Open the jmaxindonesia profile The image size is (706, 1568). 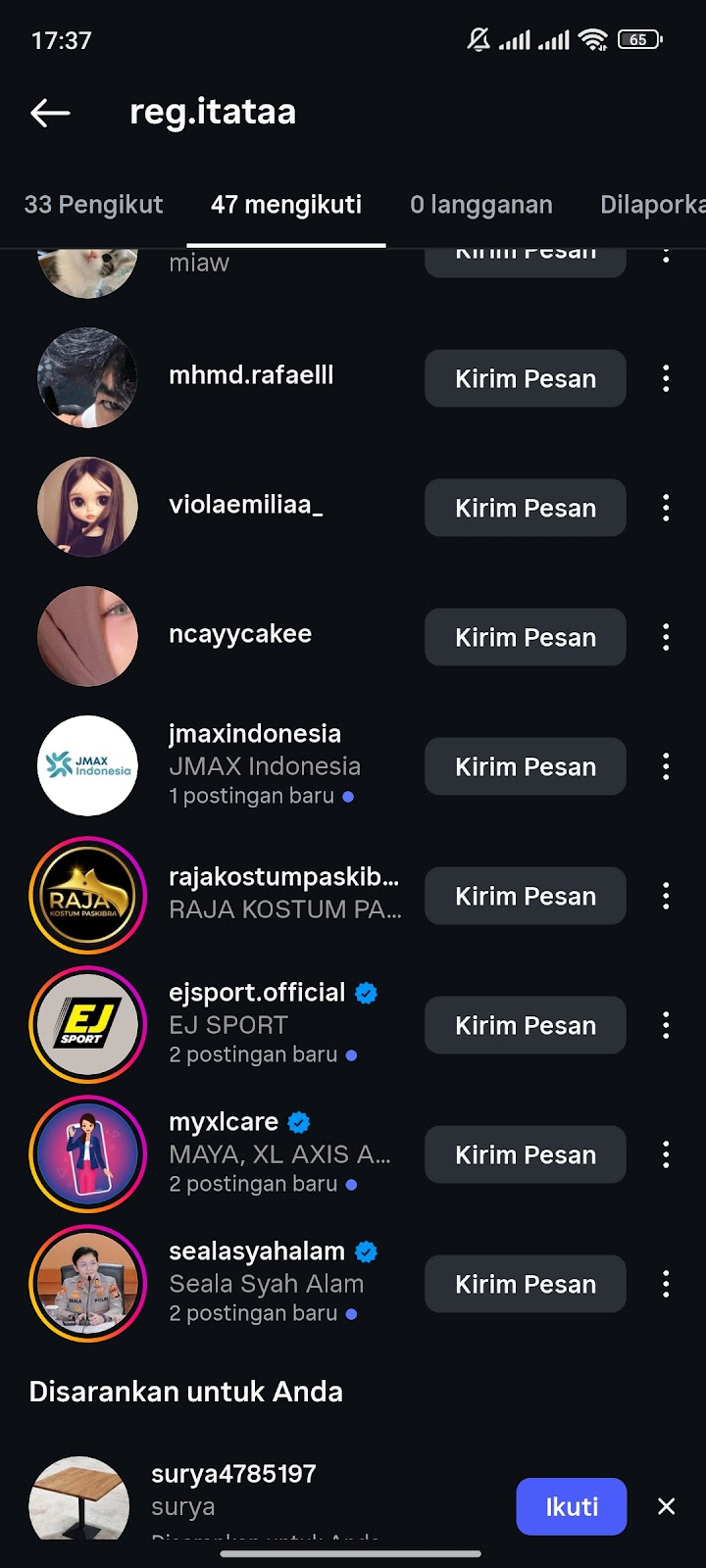[x=255, y=734]
